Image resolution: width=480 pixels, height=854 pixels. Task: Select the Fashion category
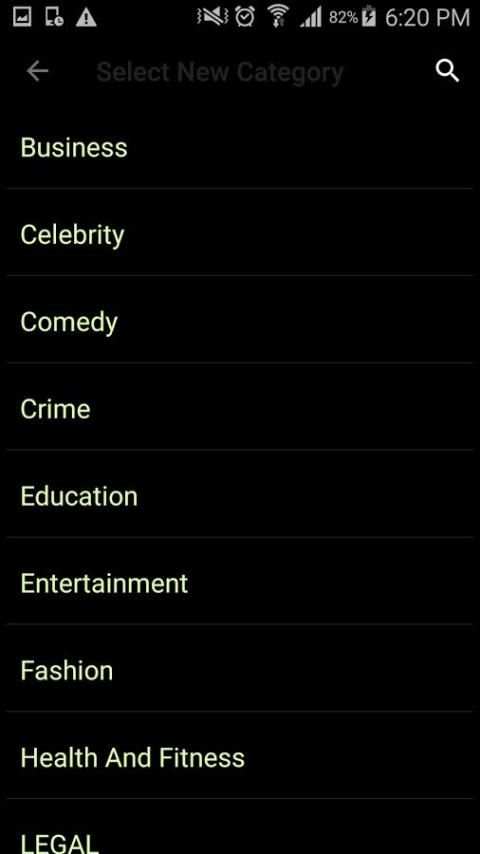[x=240, y=670]
